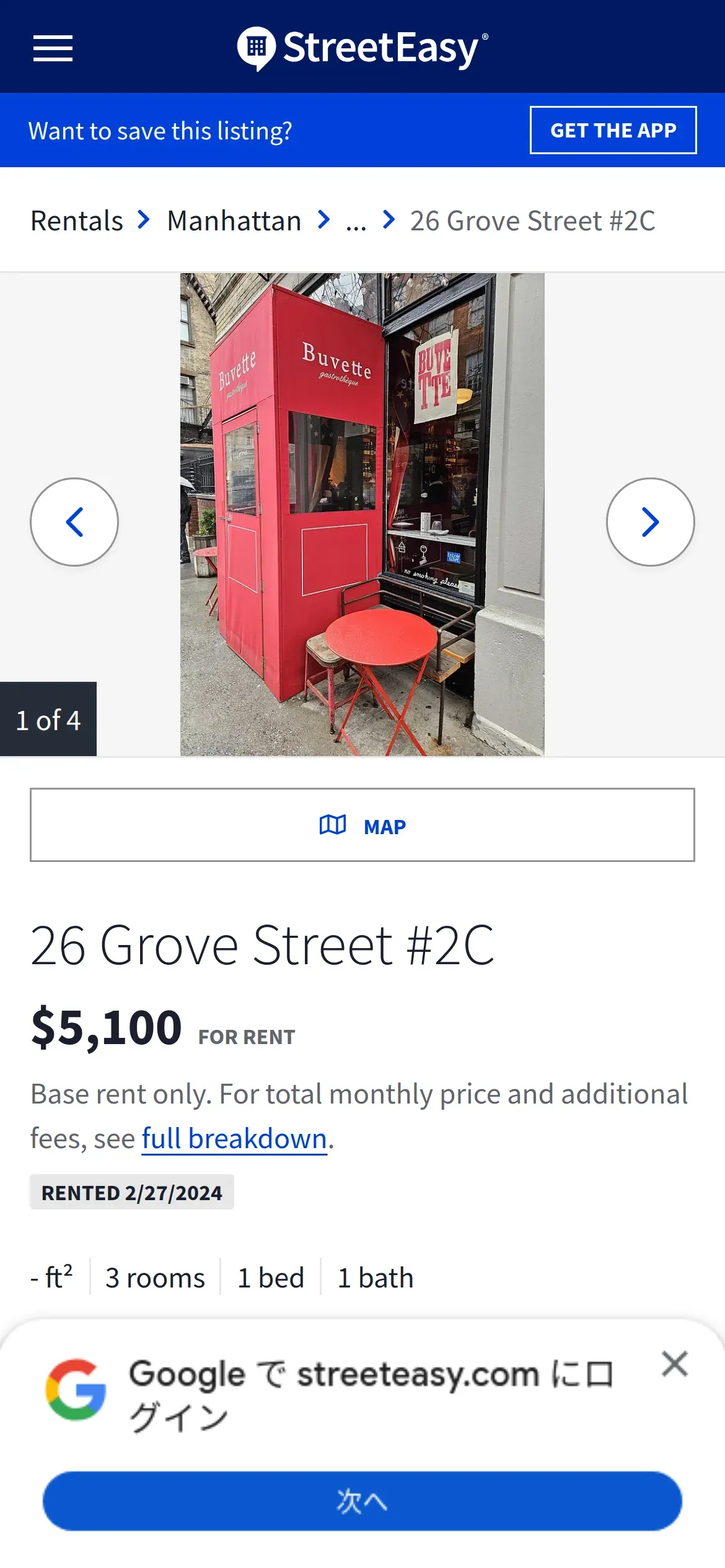The height and width of the screenshot is (1568, 725).
Task: Tap the GET THE APP button
Action: (613, 130)
